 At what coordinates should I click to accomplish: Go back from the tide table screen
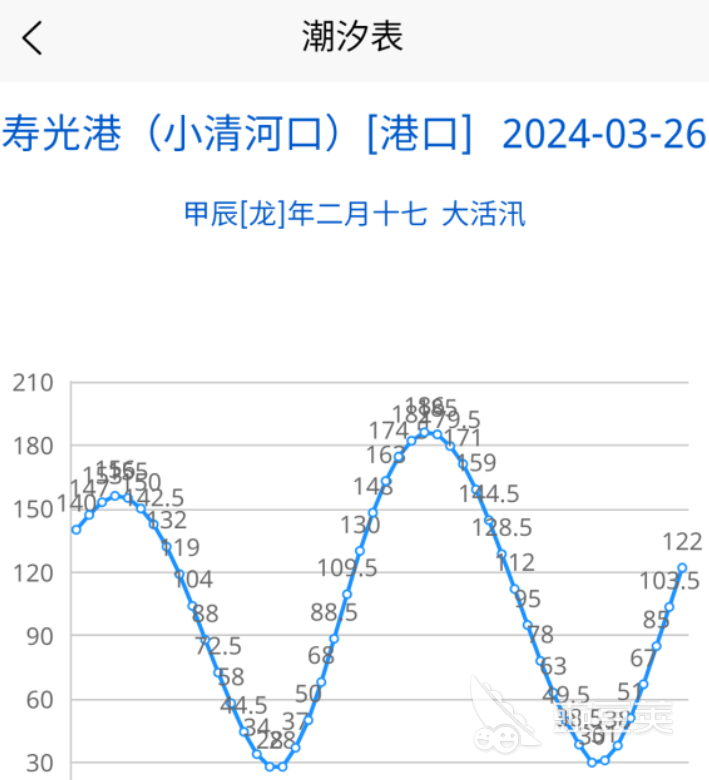[32, 37]
